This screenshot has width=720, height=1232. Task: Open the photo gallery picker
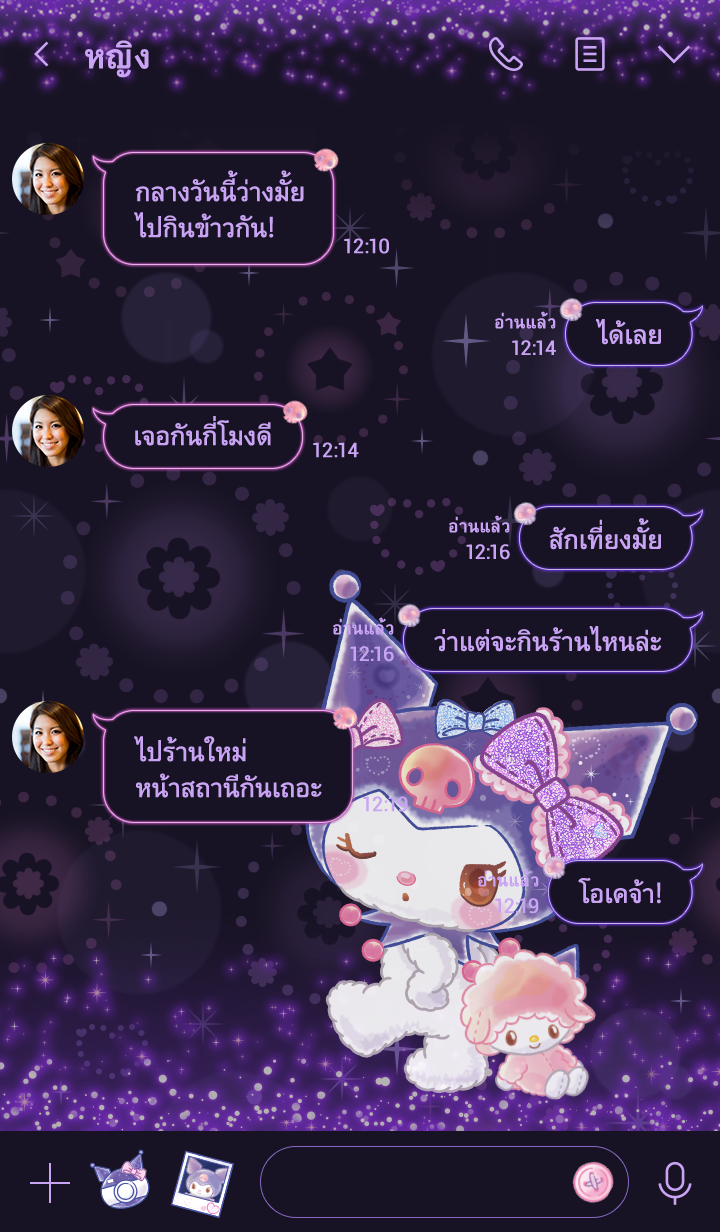[203, 1183]
